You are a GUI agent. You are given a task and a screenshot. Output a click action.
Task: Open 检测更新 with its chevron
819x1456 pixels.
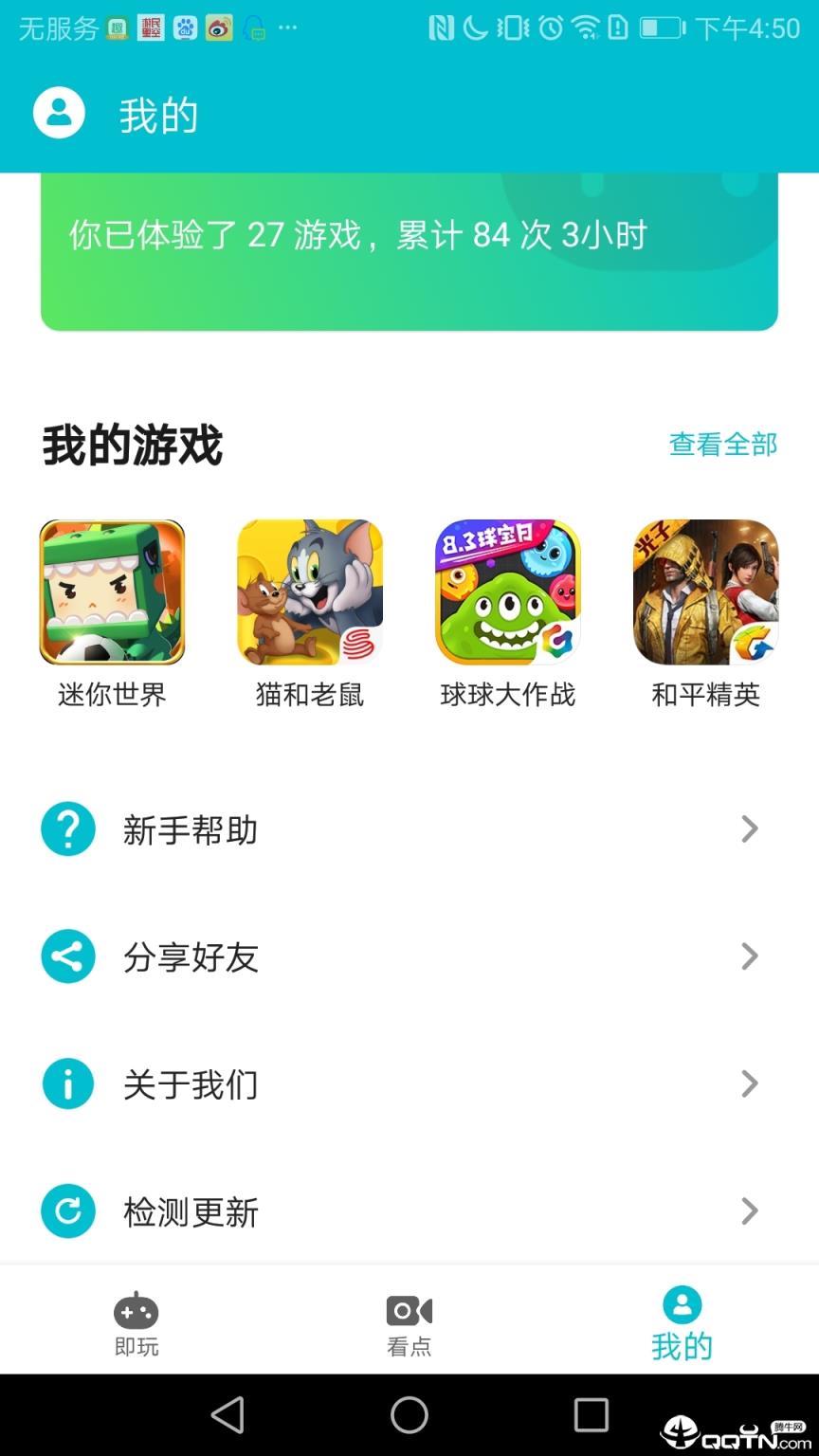[x=750, y=1210]
